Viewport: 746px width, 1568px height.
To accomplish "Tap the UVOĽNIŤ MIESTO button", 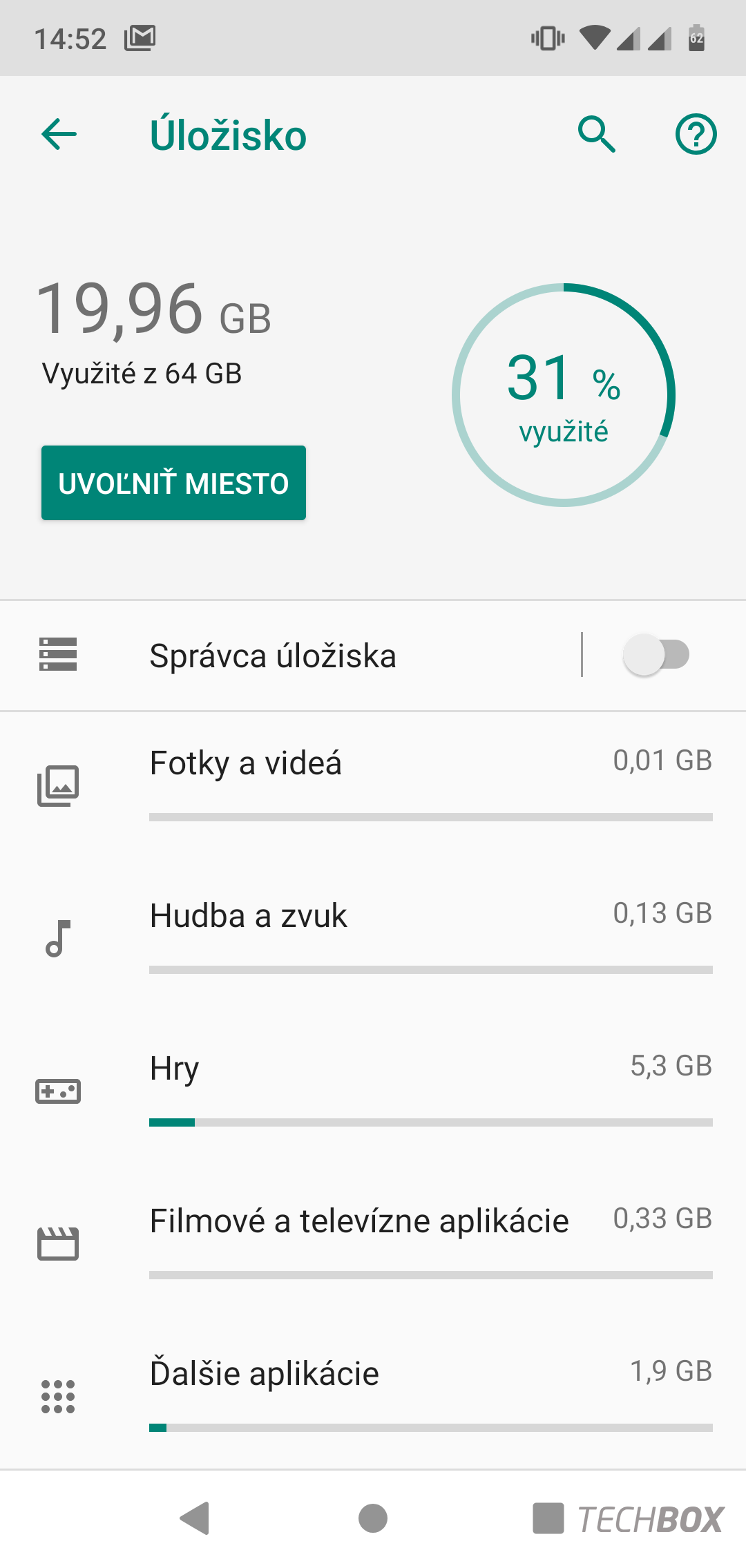I will pyautogui.click(x=173, y=483).
